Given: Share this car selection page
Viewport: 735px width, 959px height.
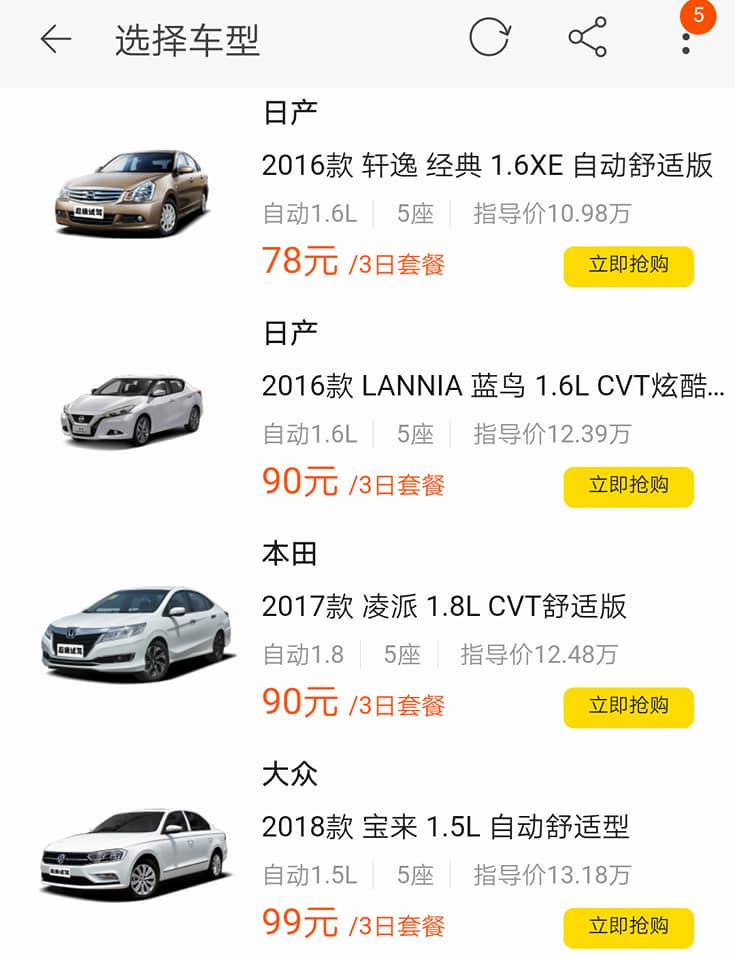Looking at the screenshot, I should (587, 39).
